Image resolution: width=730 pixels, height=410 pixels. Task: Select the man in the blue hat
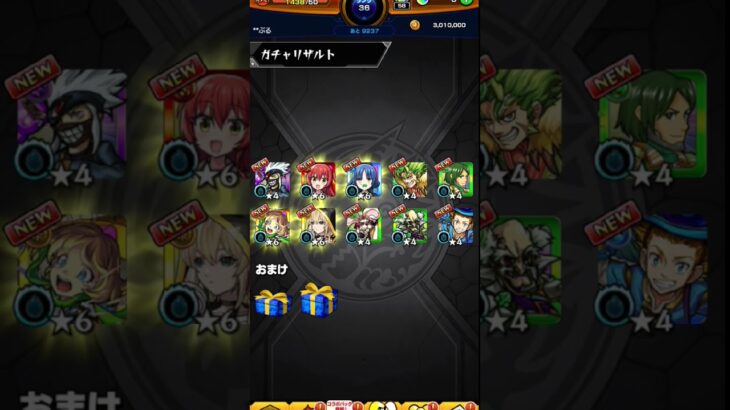click(x=455, y=227)
